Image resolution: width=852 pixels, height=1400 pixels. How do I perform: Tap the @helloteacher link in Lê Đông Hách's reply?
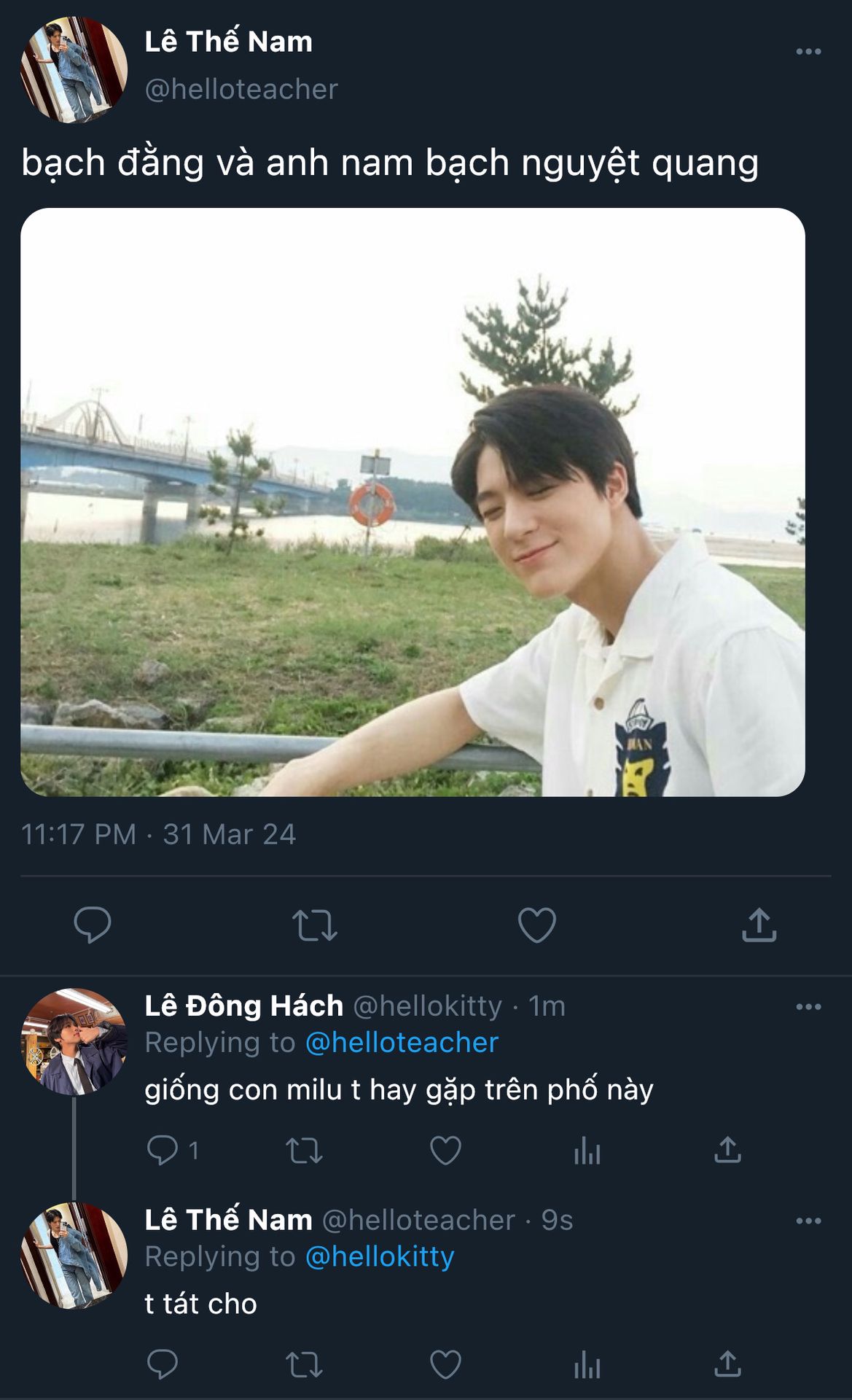[402, 1043]
